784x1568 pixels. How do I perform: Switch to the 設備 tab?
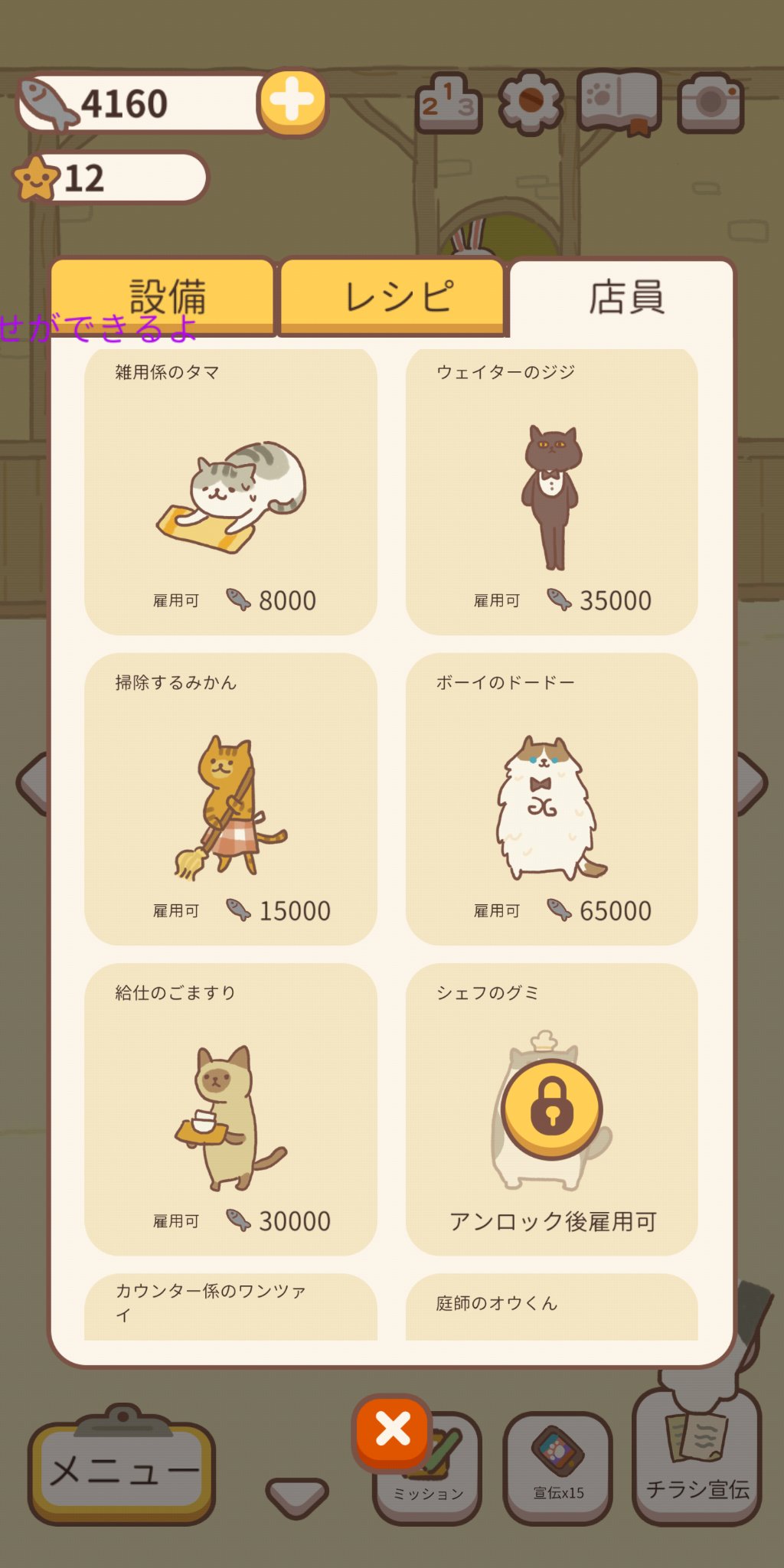click(x=164, y=296)
